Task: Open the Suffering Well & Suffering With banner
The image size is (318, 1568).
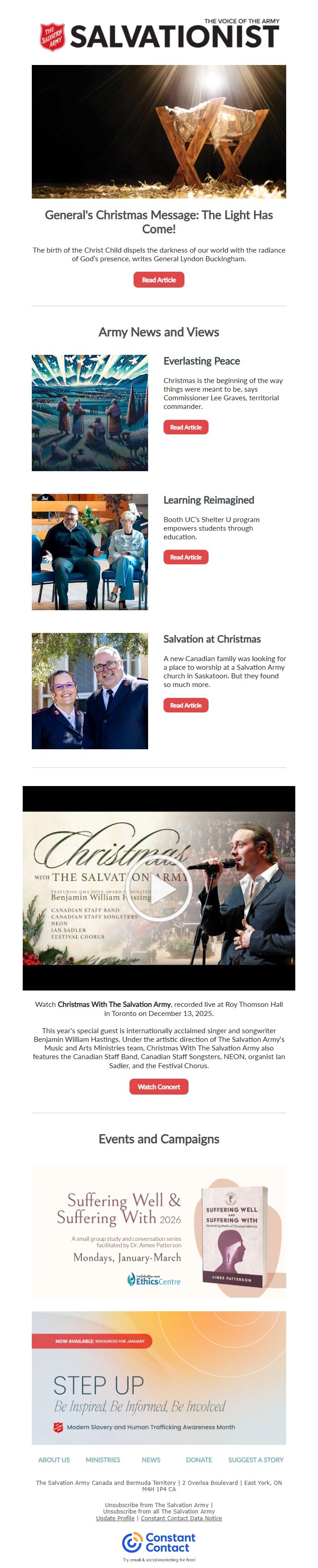Action: (x=159, y=1230)
